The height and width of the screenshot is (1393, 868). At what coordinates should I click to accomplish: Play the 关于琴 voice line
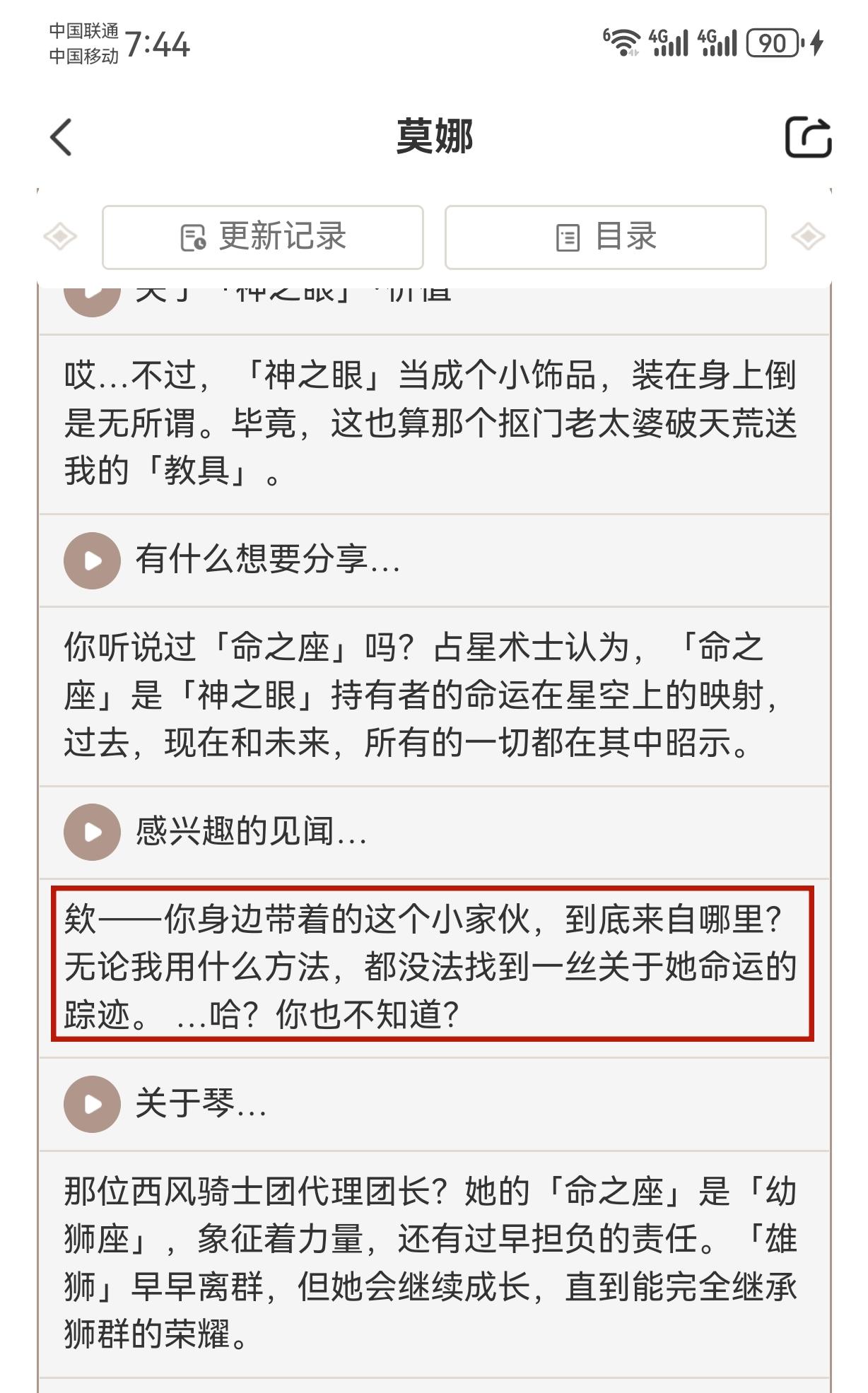point(92,1103)
